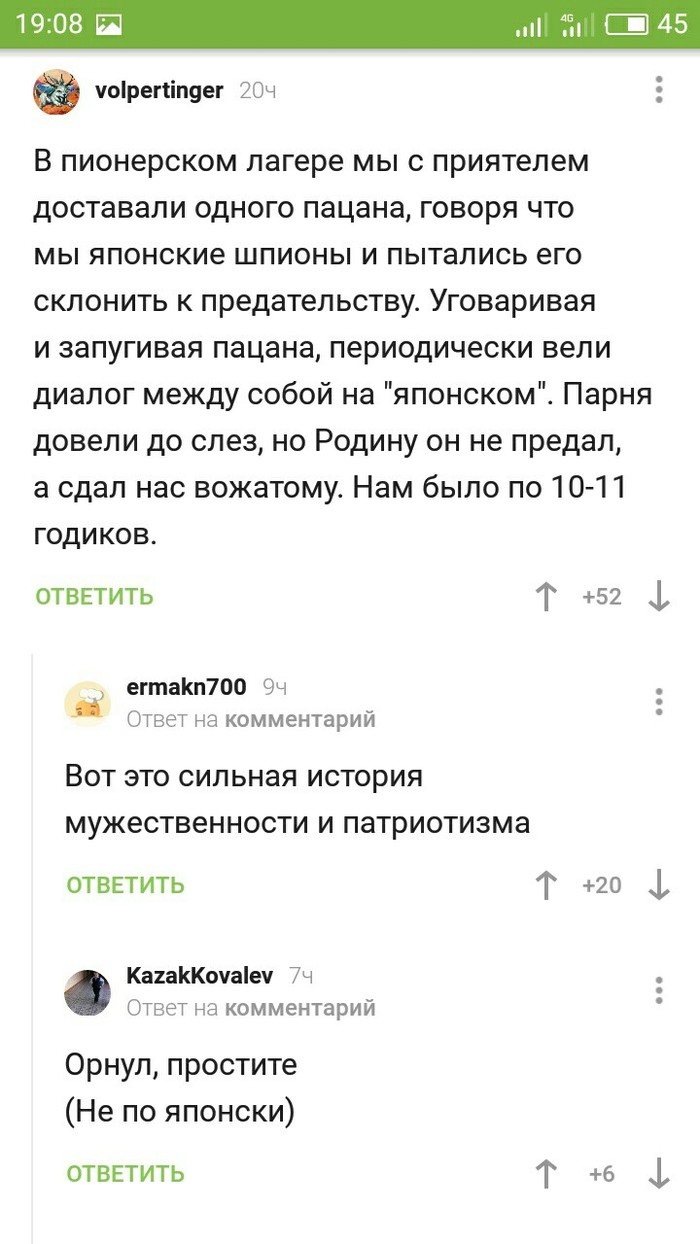The width and height of the screenshot is (700, 1244).
Task: Open the overflow menu on ermakn700's comment
Action: [x=659, y=701]
